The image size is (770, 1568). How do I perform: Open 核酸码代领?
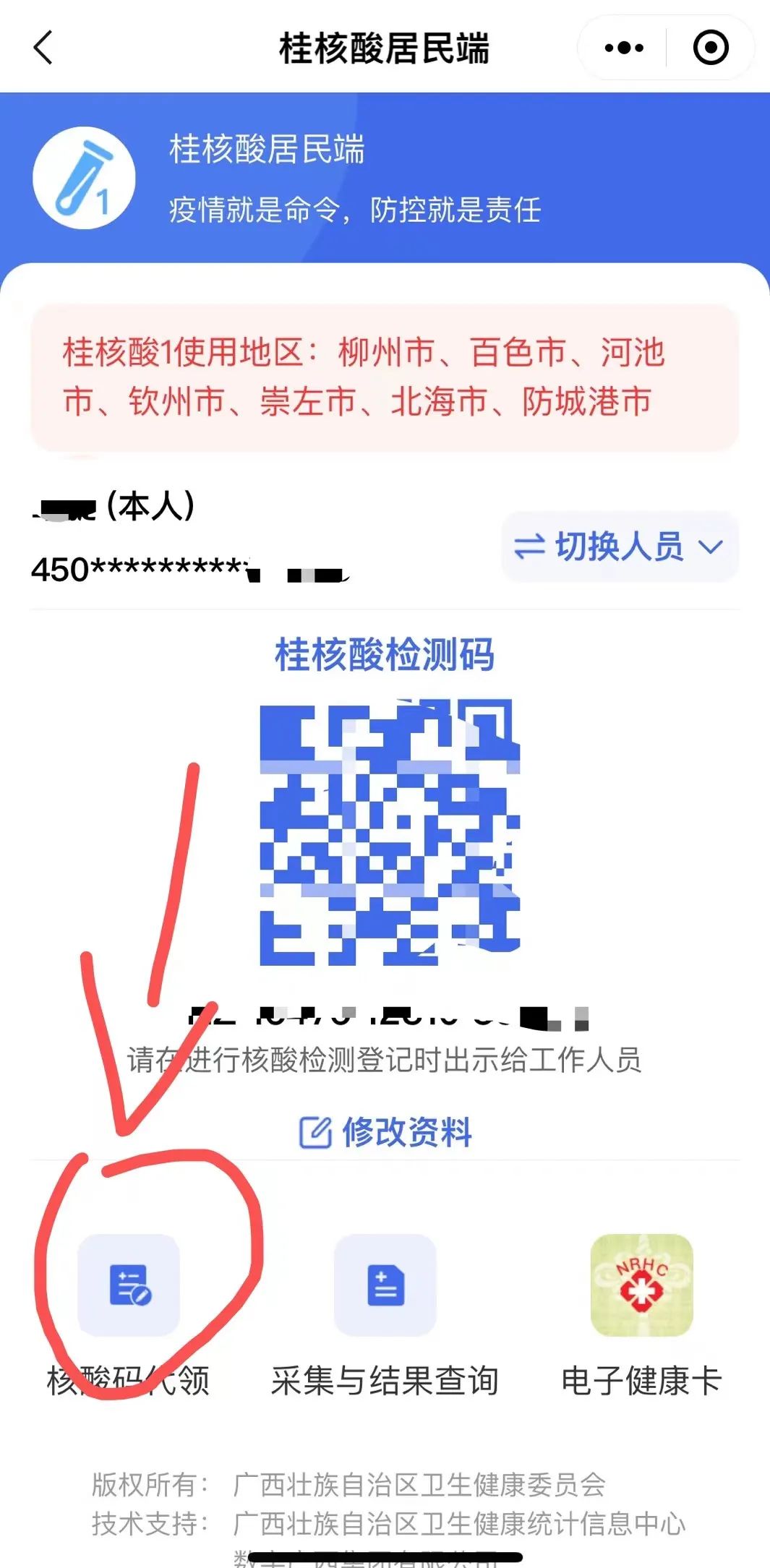point(129,1285)
